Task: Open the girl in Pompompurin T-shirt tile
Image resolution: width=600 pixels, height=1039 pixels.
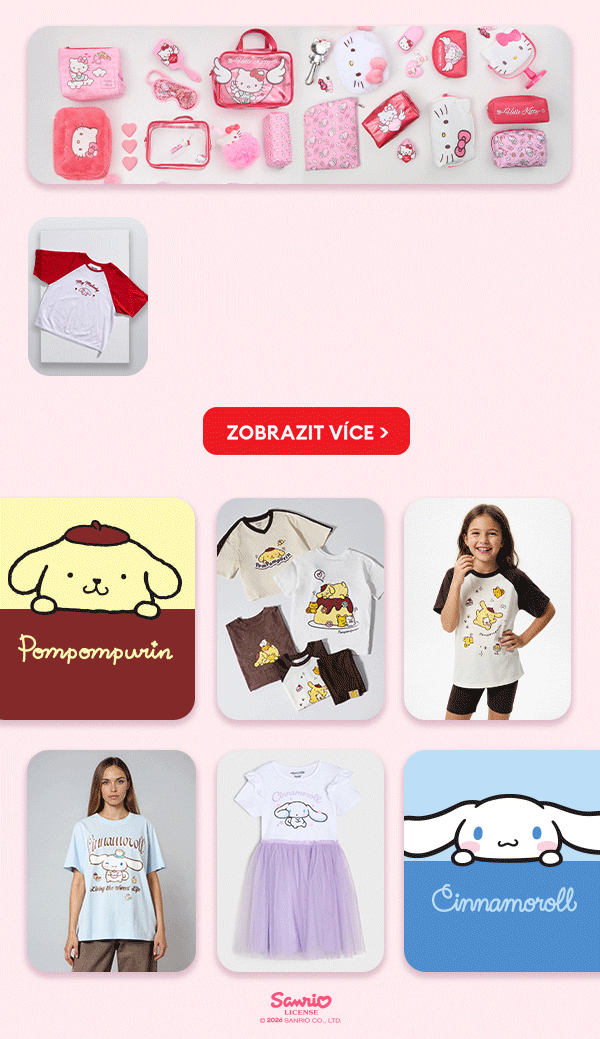Action: pyautogui.click(x=487, y=608)
